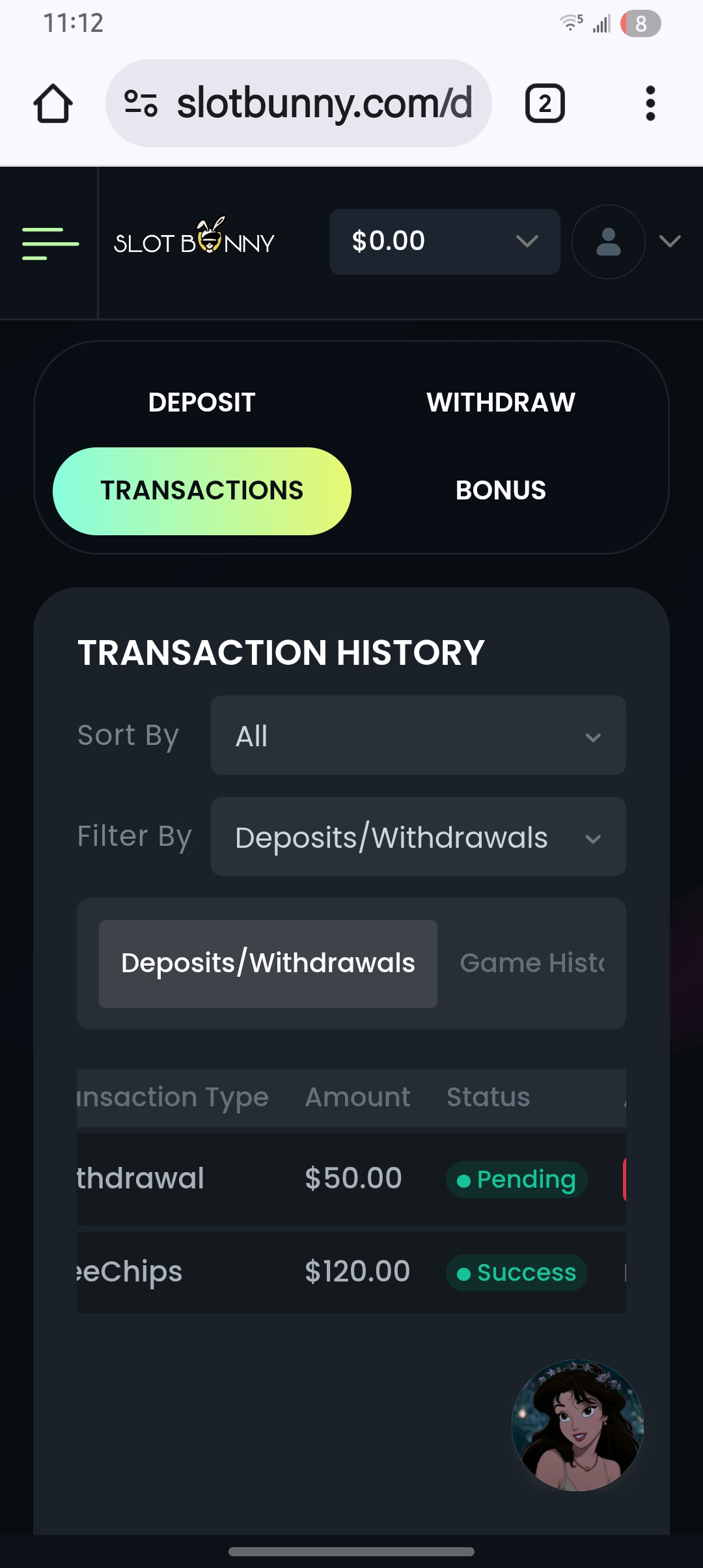Open the browser tab switcher

pos(545,104)
